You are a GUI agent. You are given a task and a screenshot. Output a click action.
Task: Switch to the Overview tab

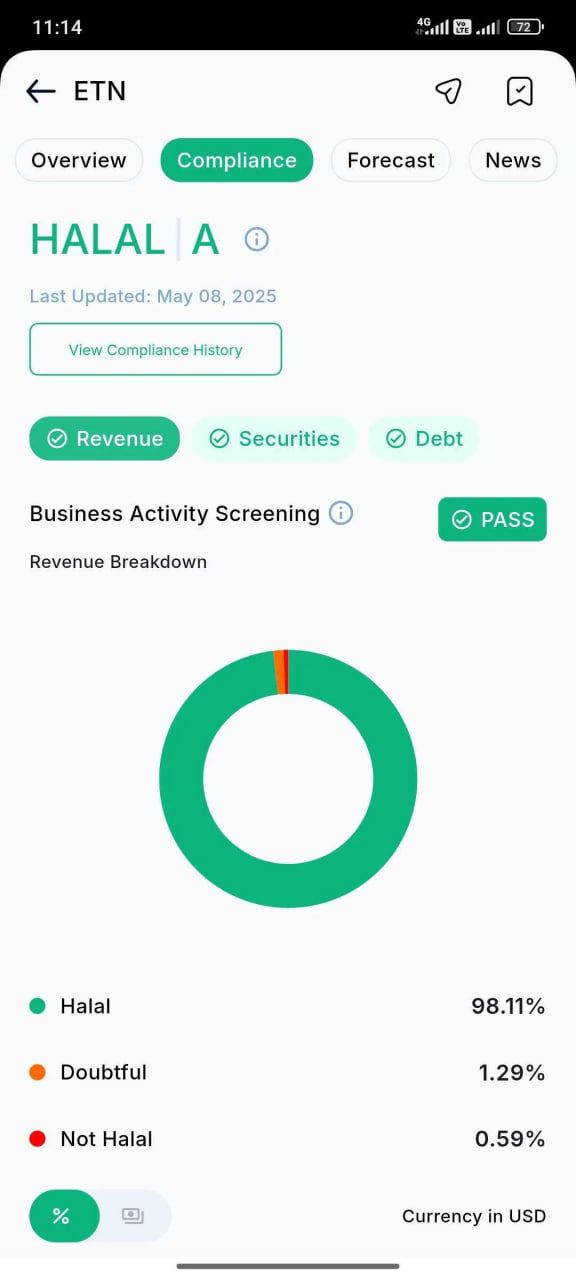(x=79, y=160)
